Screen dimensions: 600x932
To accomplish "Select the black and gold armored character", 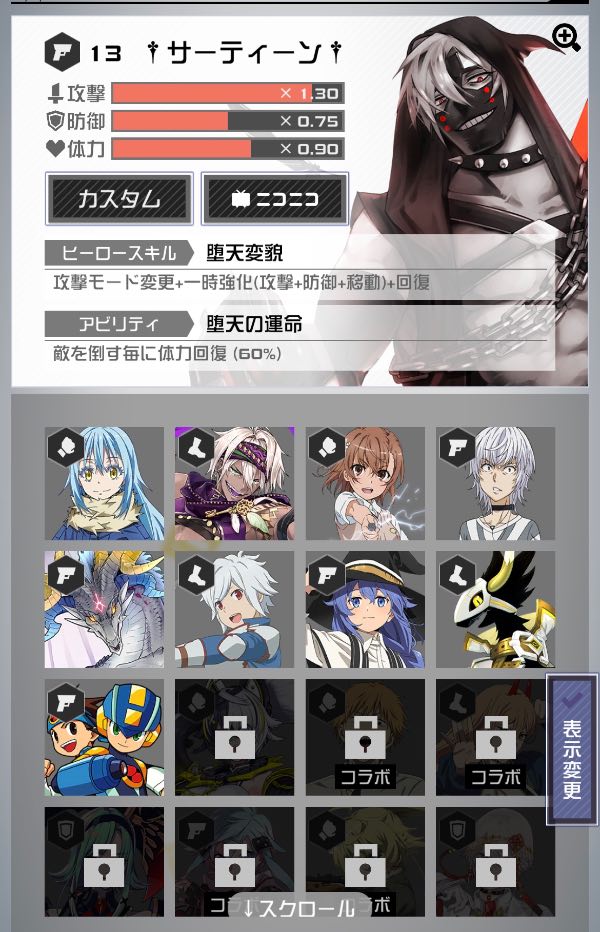I will click(496, 610).
